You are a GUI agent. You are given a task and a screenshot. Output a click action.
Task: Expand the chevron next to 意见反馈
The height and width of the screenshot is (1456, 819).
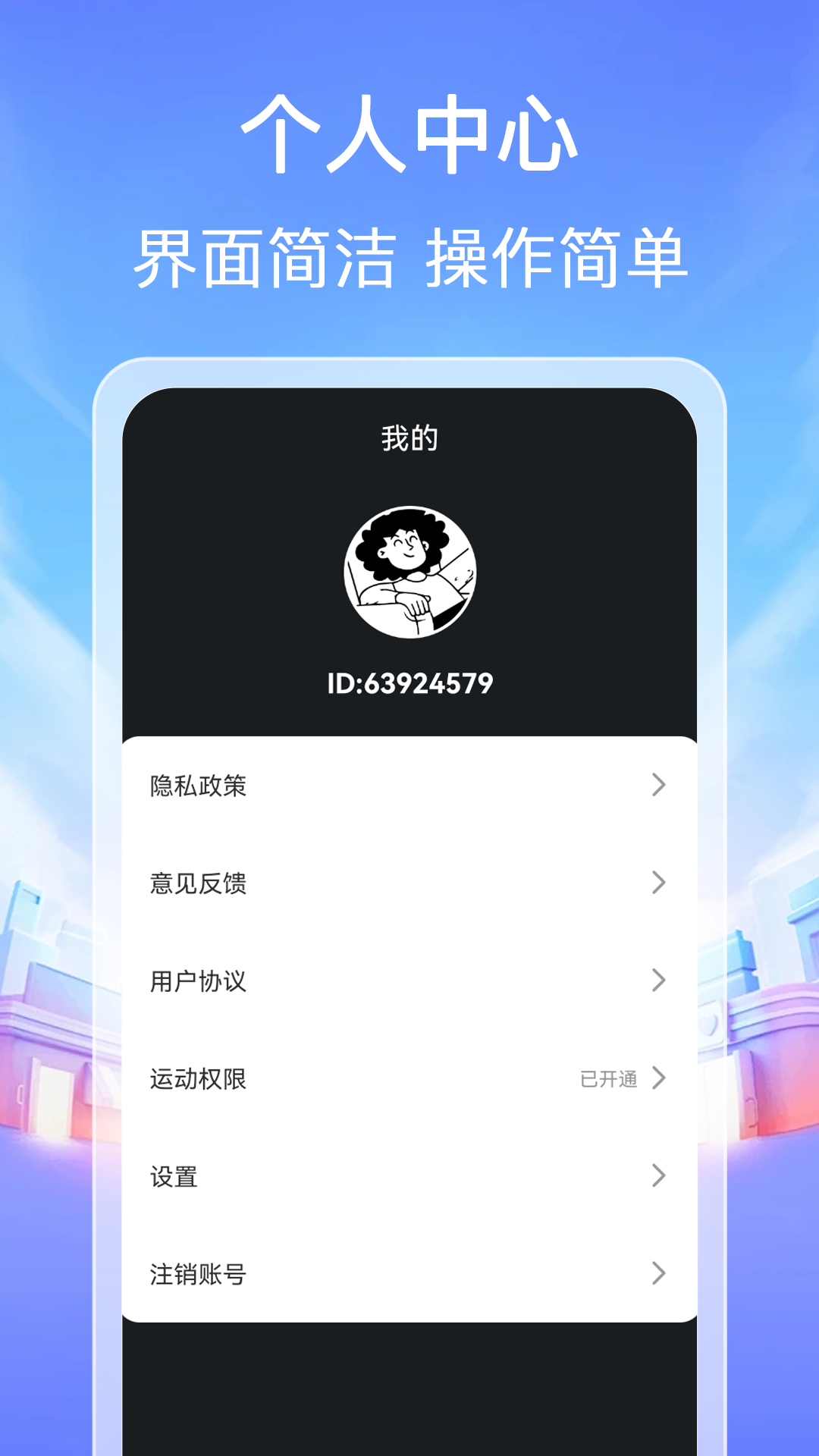(x=659, y=883)
